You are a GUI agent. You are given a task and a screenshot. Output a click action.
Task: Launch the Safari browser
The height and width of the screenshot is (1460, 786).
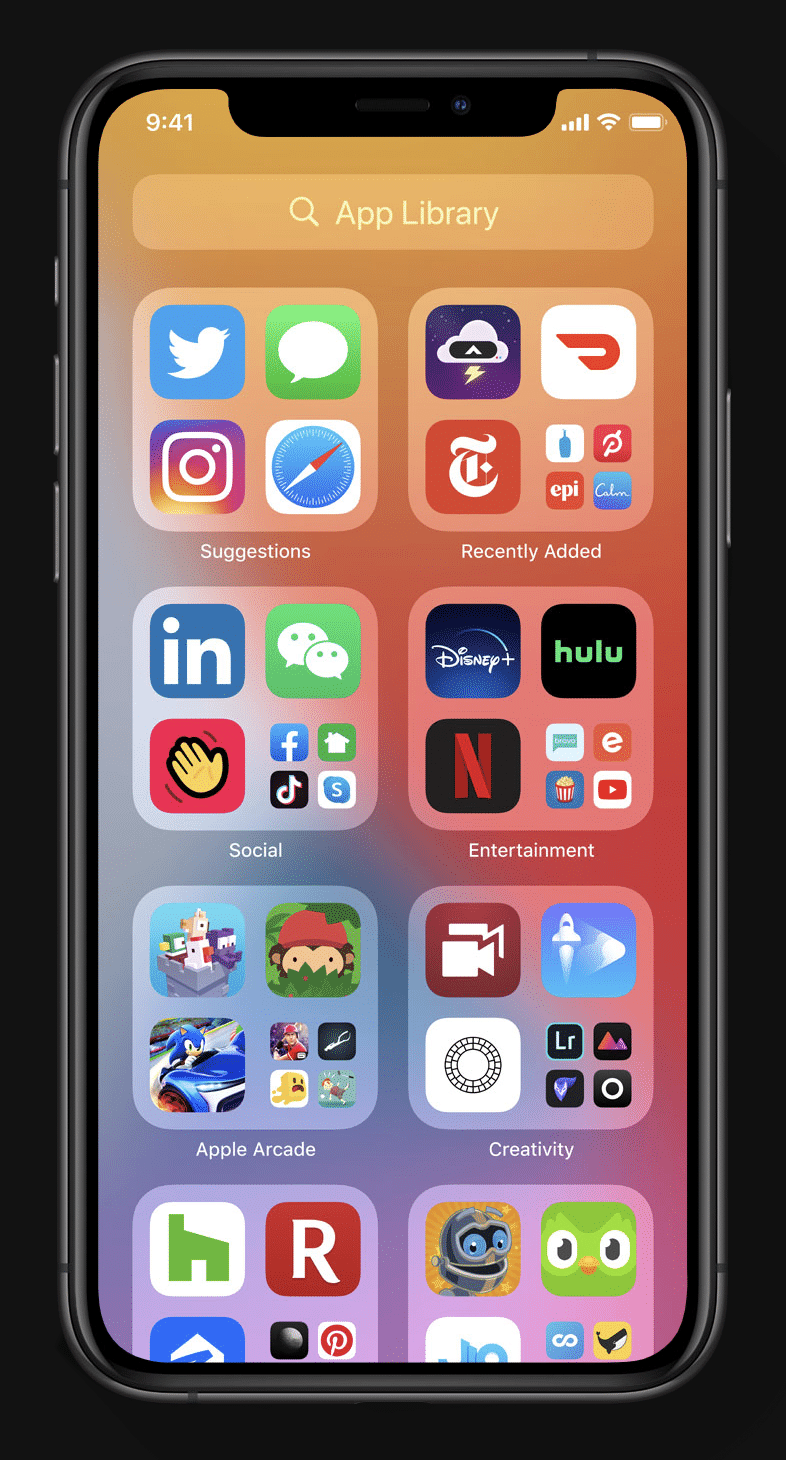(313, 467)
